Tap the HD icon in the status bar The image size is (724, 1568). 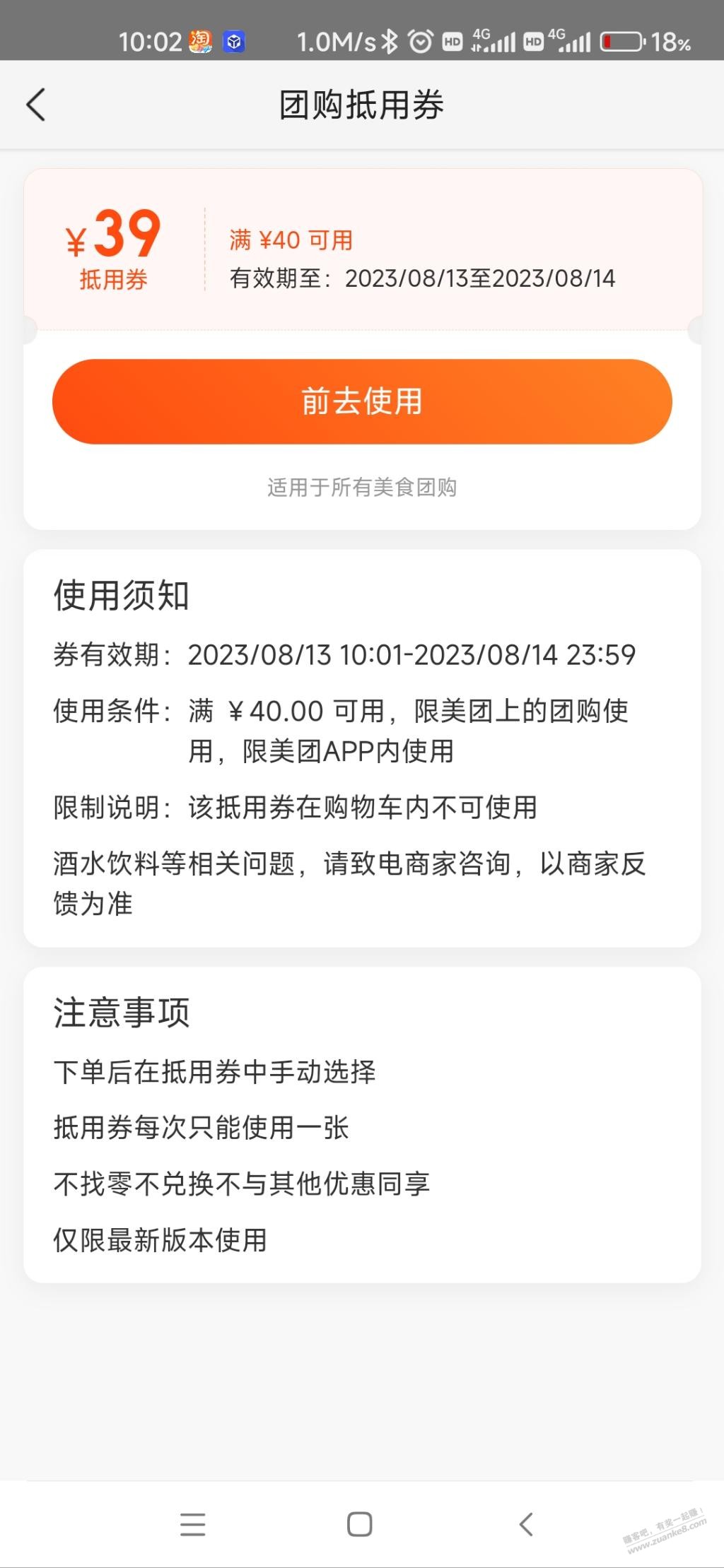pos(451,42)
